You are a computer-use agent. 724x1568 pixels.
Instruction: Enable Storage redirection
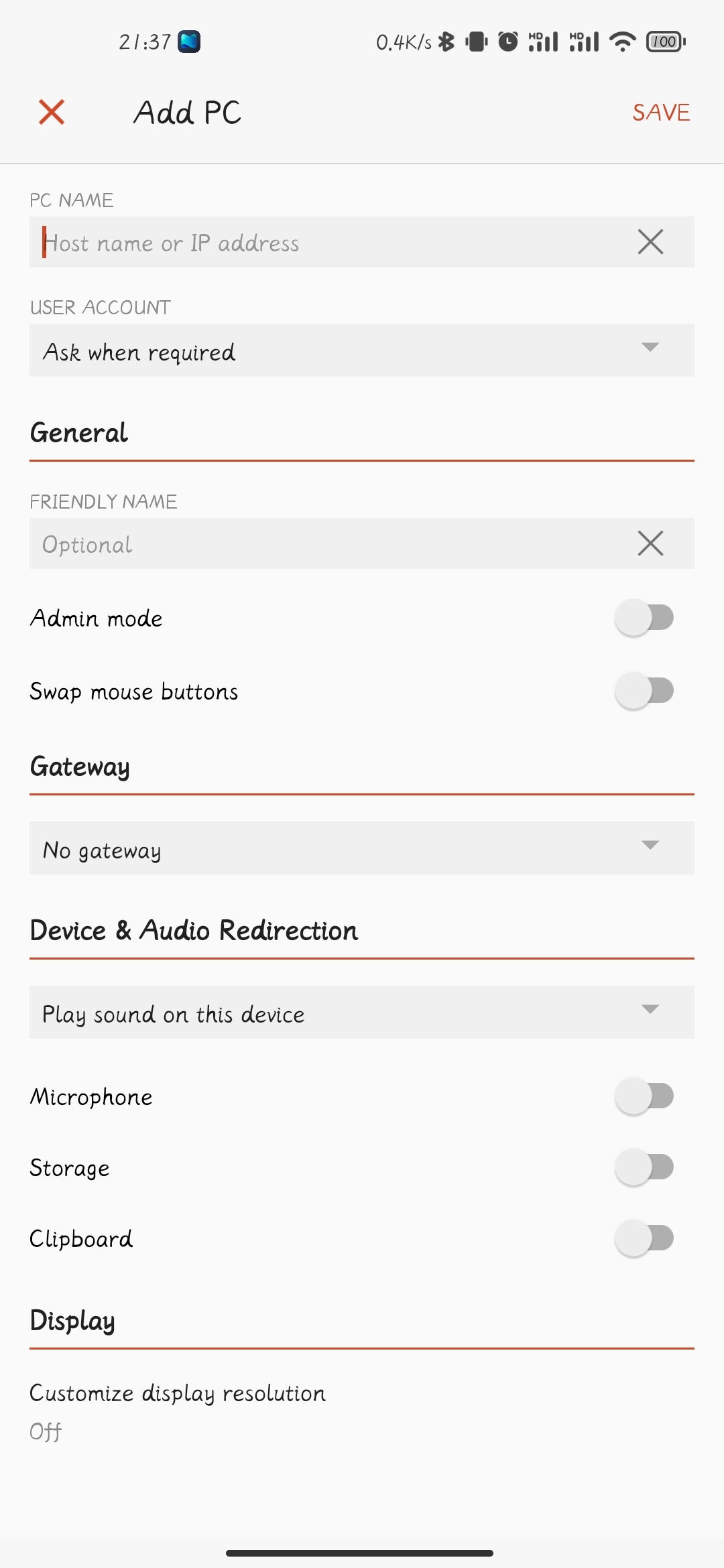pos(644,1167)
